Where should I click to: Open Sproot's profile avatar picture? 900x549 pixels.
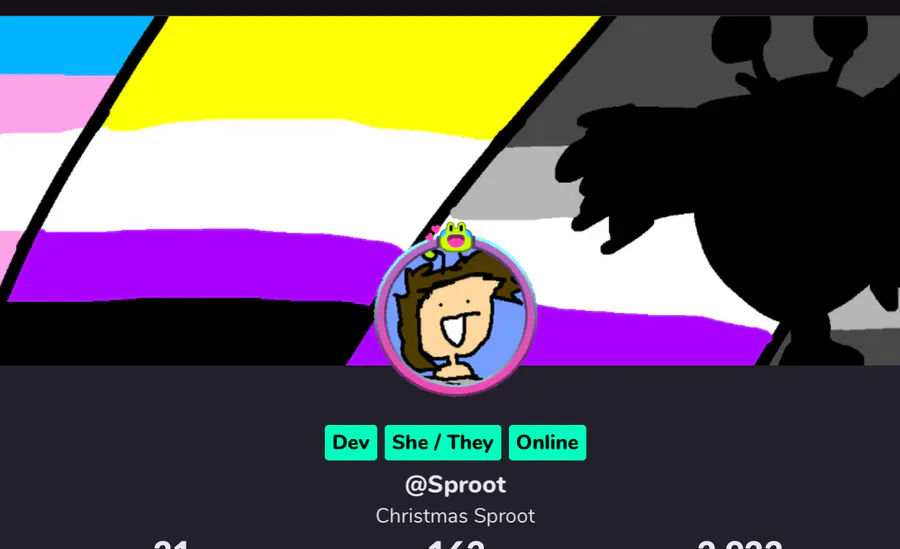point(456,316)
